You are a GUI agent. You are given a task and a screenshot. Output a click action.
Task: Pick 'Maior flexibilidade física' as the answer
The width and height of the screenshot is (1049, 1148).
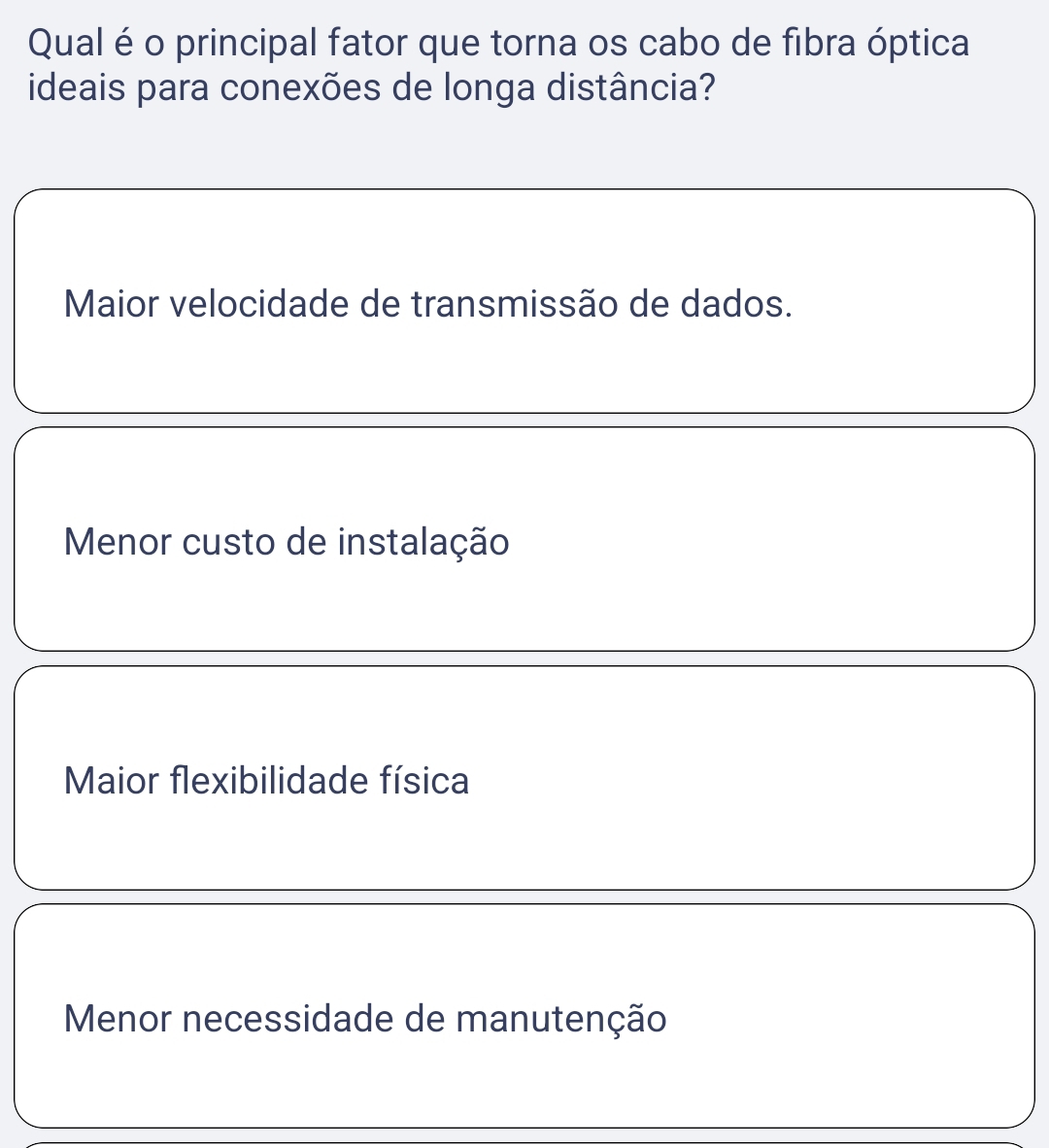(x=524, y=779)
